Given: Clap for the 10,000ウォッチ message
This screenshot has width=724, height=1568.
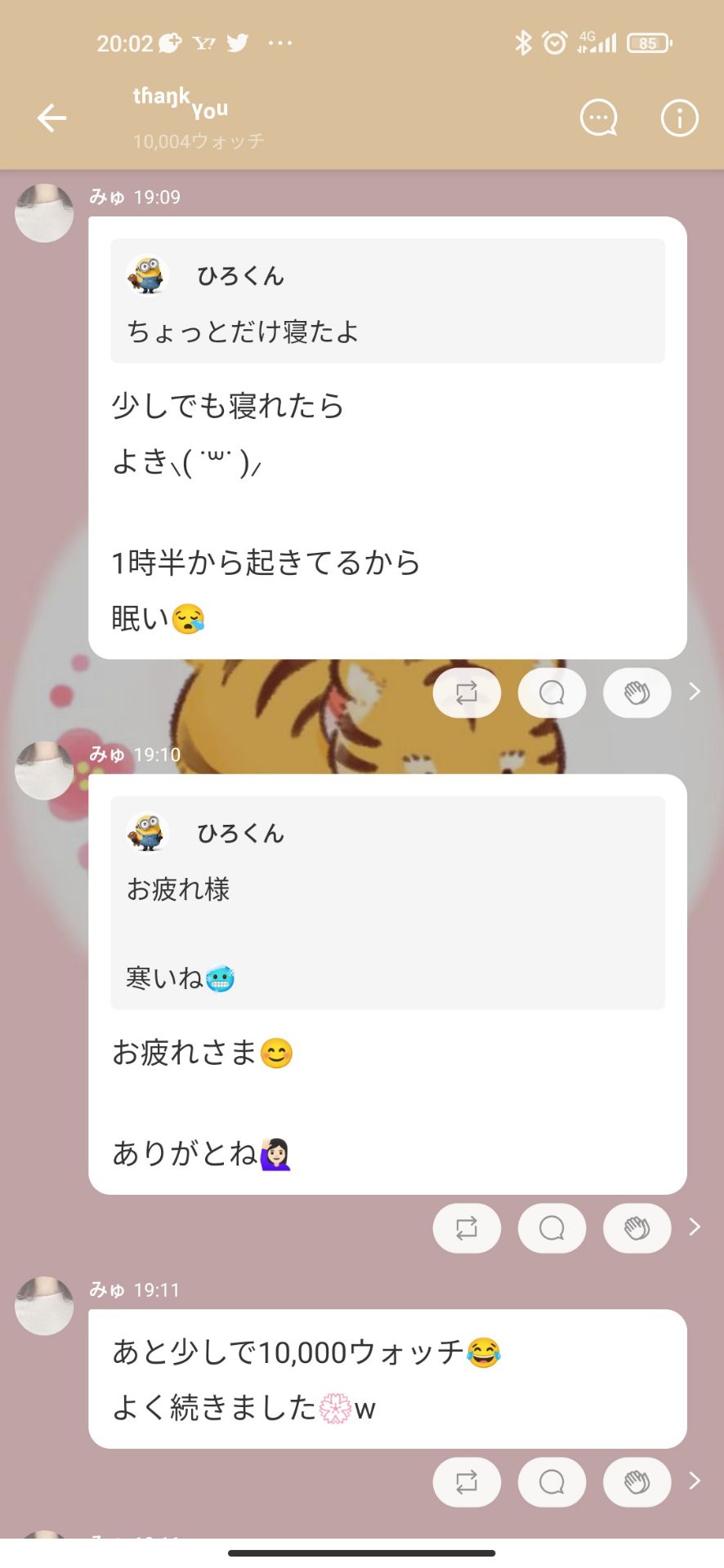Looking at the screenshot, I should coord(637,1482).
